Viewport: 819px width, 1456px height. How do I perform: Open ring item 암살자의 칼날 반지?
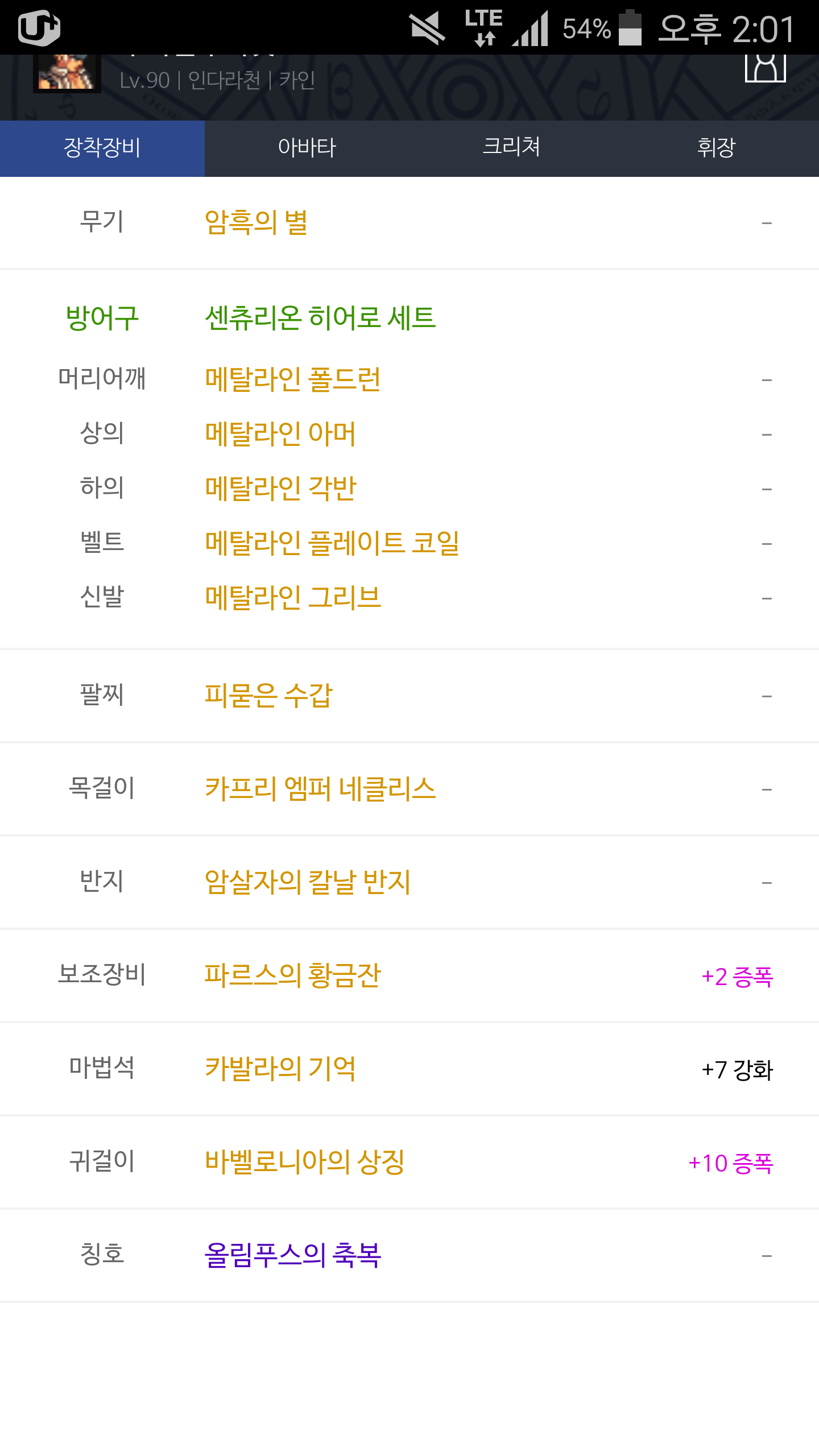308,882
